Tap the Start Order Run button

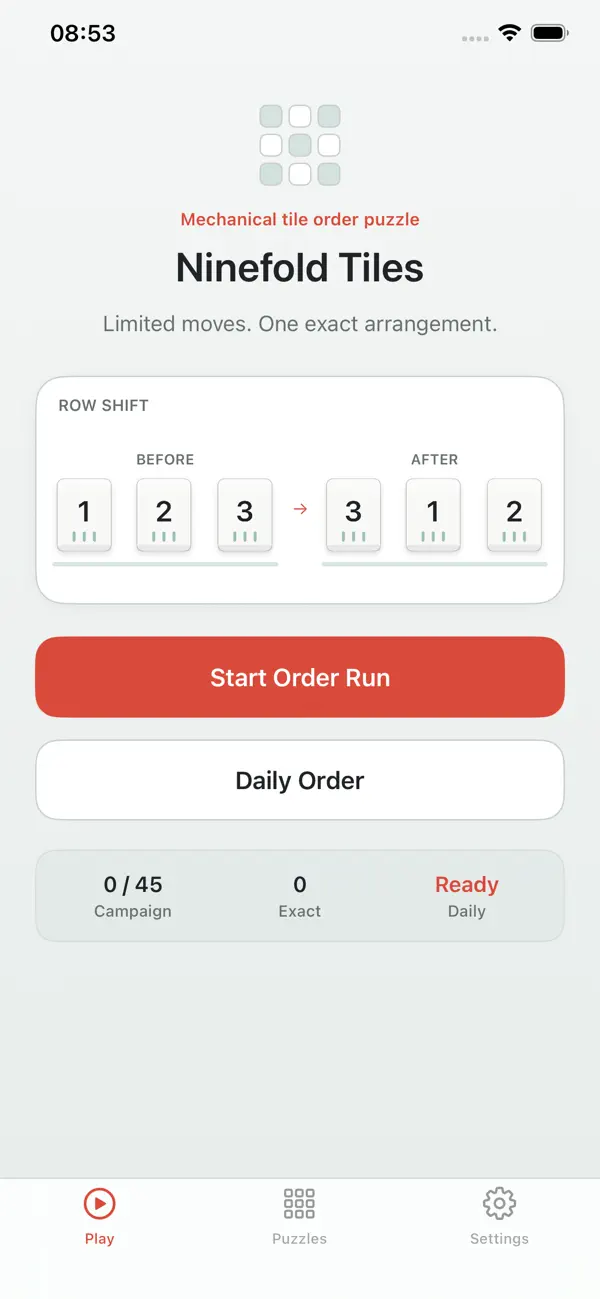(300, 677)
